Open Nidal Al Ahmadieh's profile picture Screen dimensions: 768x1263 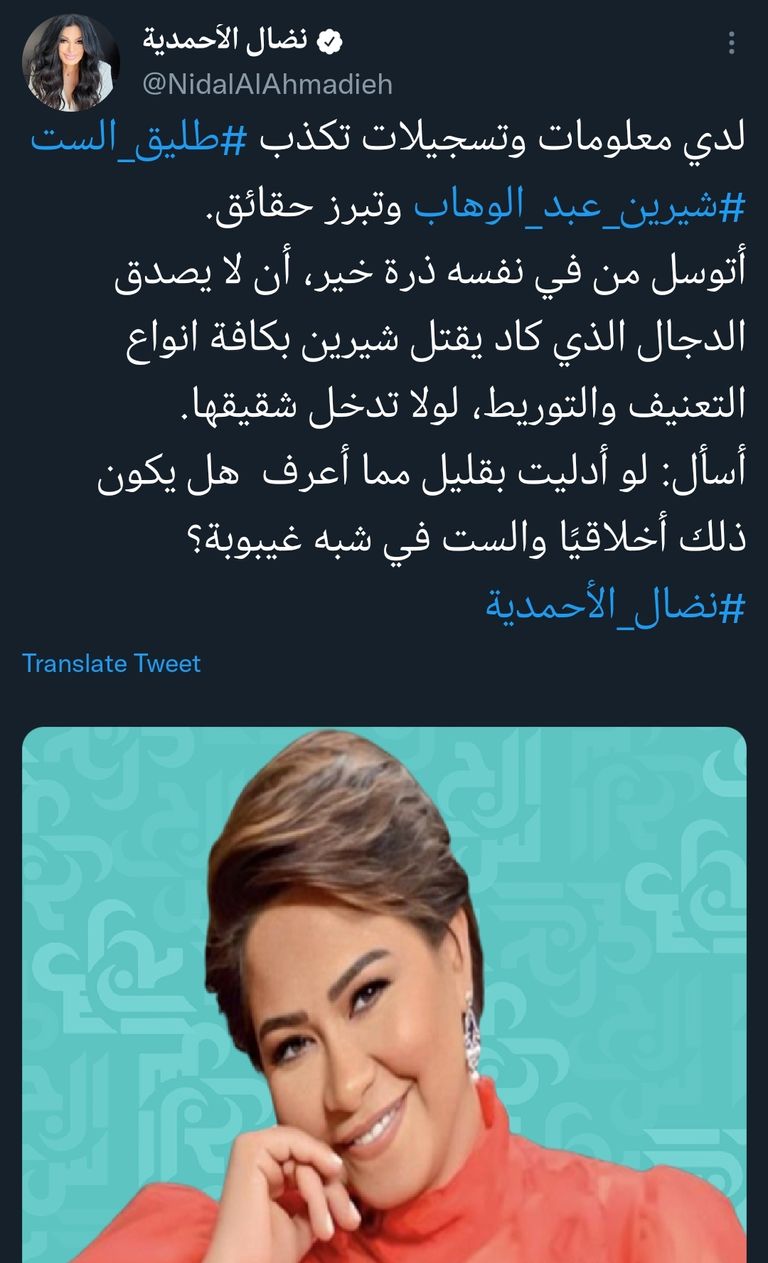(x=72, y=63)
